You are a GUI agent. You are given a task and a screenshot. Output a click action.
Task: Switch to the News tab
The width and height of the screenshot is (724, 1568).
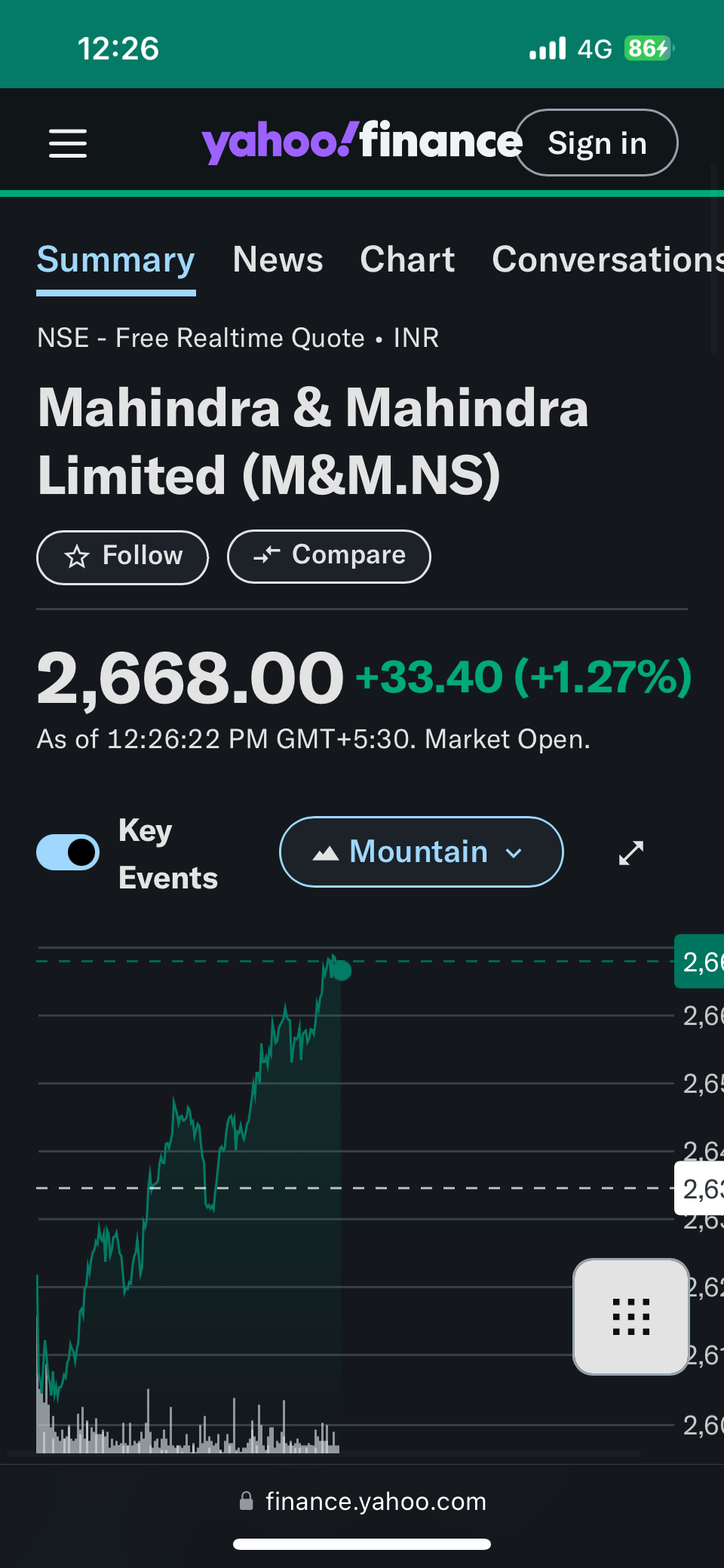click(278, 260)
